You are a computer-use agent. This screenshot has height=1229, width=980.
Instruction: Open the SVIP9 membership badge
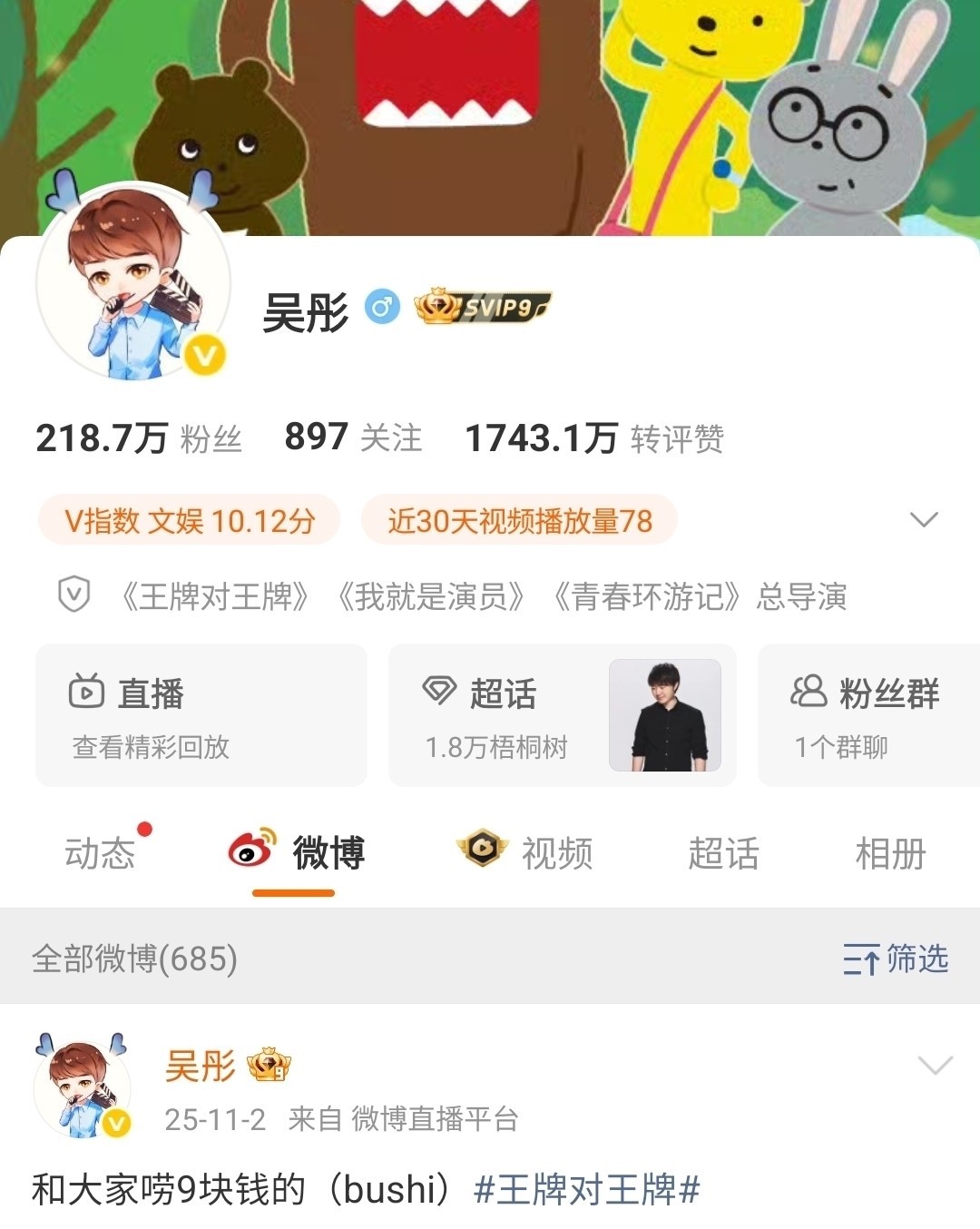point(482,308)
